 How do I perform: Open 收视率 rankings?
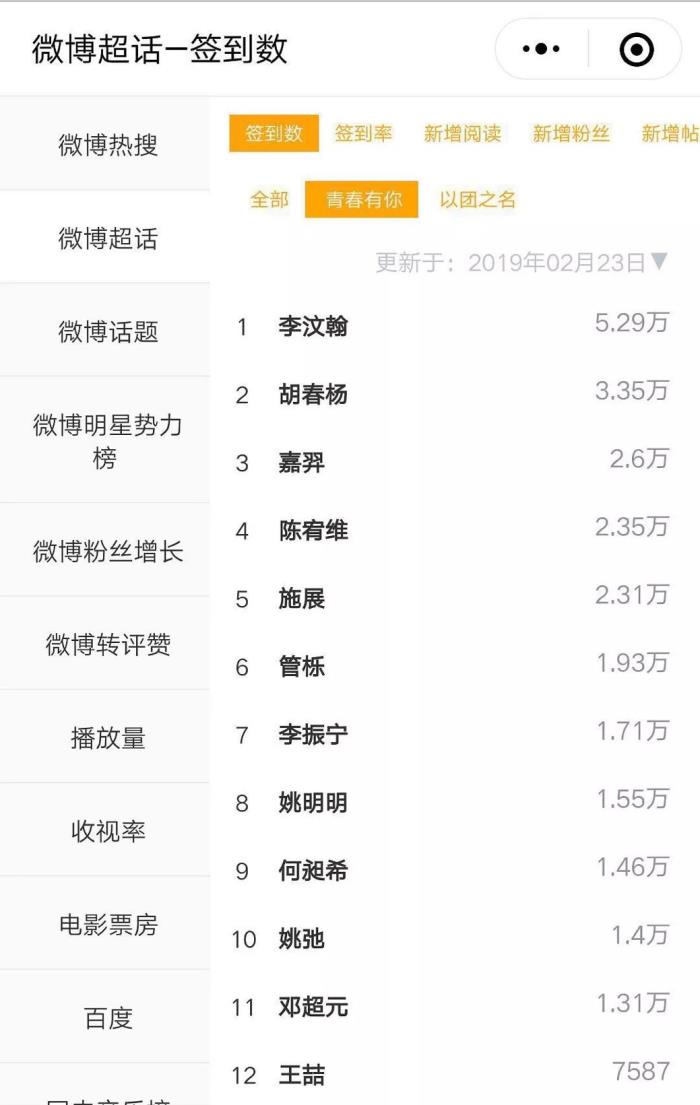tap(107, 831)
